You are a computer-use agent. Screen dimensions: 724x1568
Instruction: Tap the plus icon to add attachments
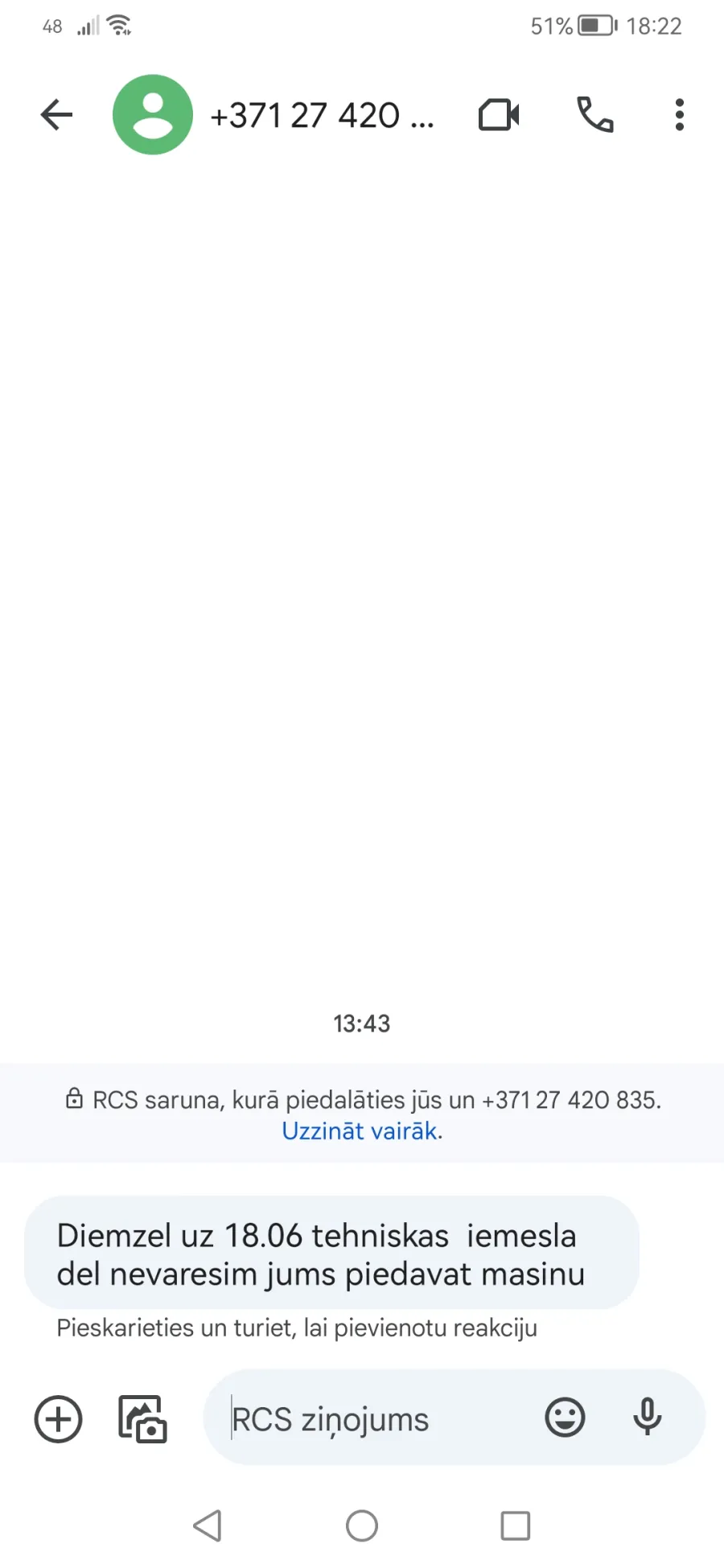coord(58,1419)
